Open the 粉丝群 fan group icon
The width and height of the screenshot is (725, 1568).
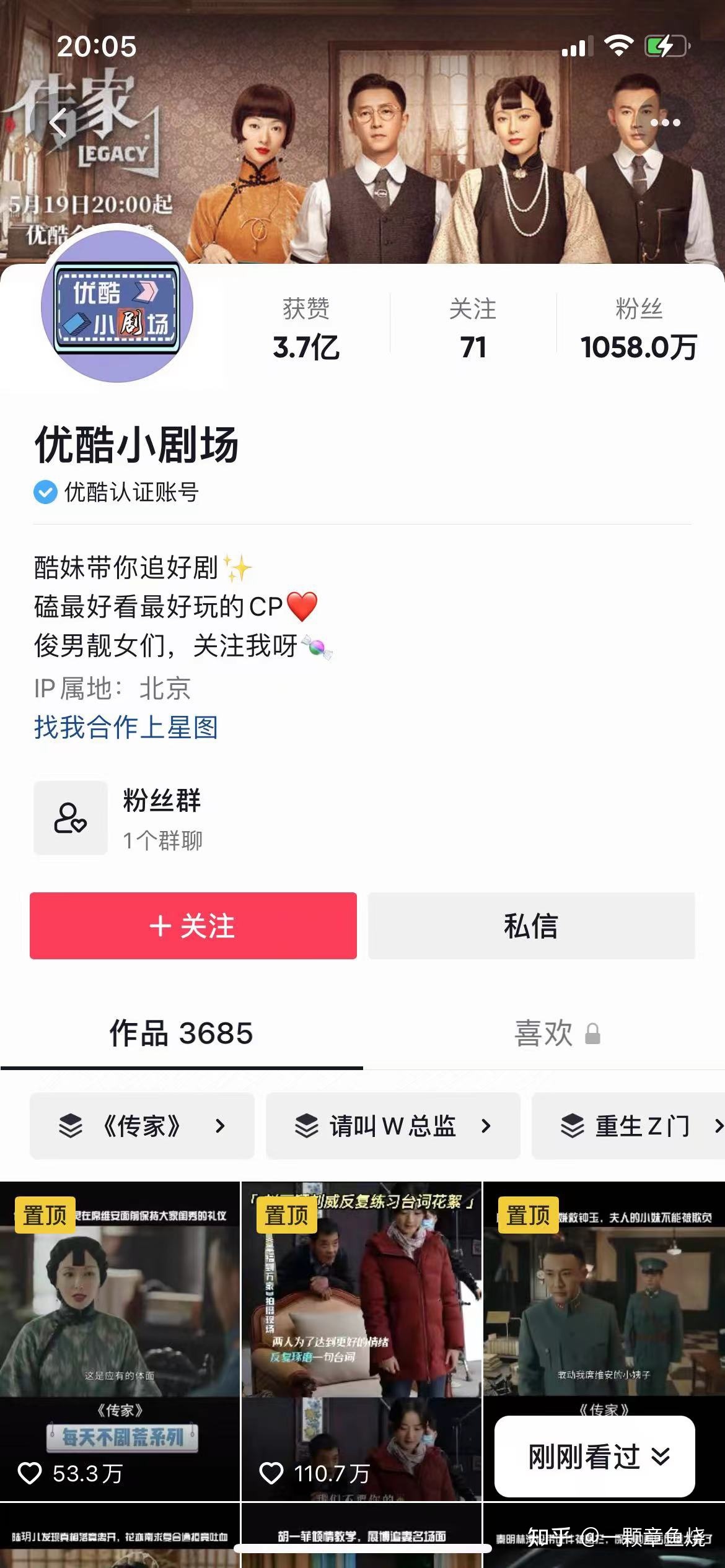click(70, 818)
